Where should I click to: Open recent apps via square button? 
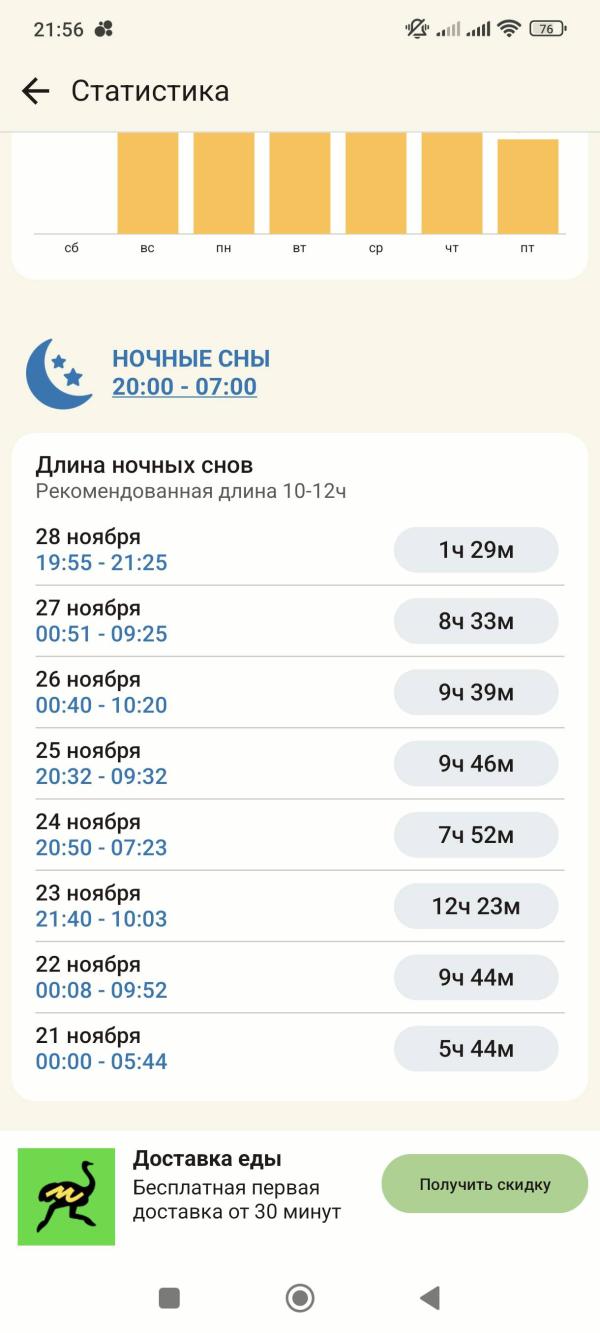pyautogui.click(x=170, y=1298)
